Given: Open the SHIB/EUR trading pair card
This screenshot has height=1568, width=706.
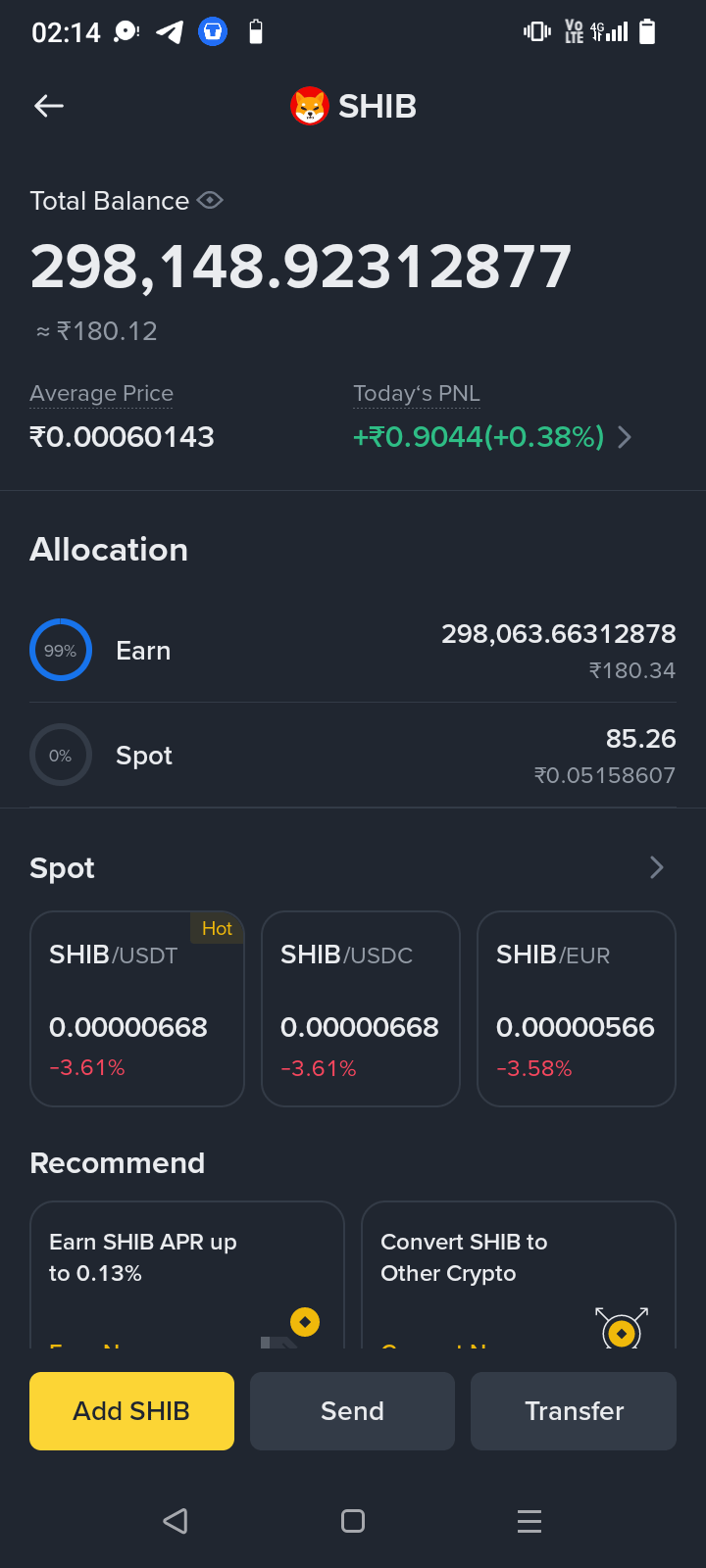Looking at the screenshot, I should [577, 1008].
